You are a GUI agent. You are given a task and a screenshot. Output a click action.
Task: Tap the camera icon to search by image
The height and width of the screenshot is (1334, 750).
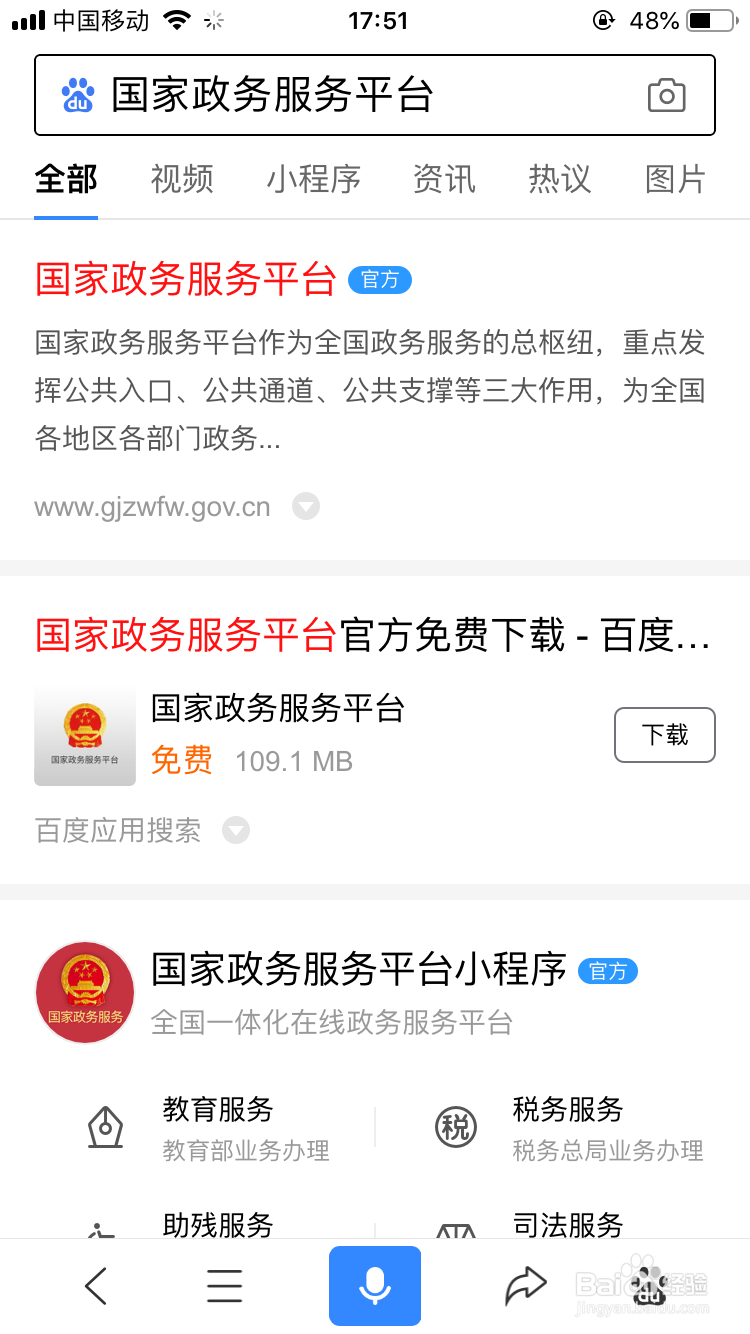667,95
